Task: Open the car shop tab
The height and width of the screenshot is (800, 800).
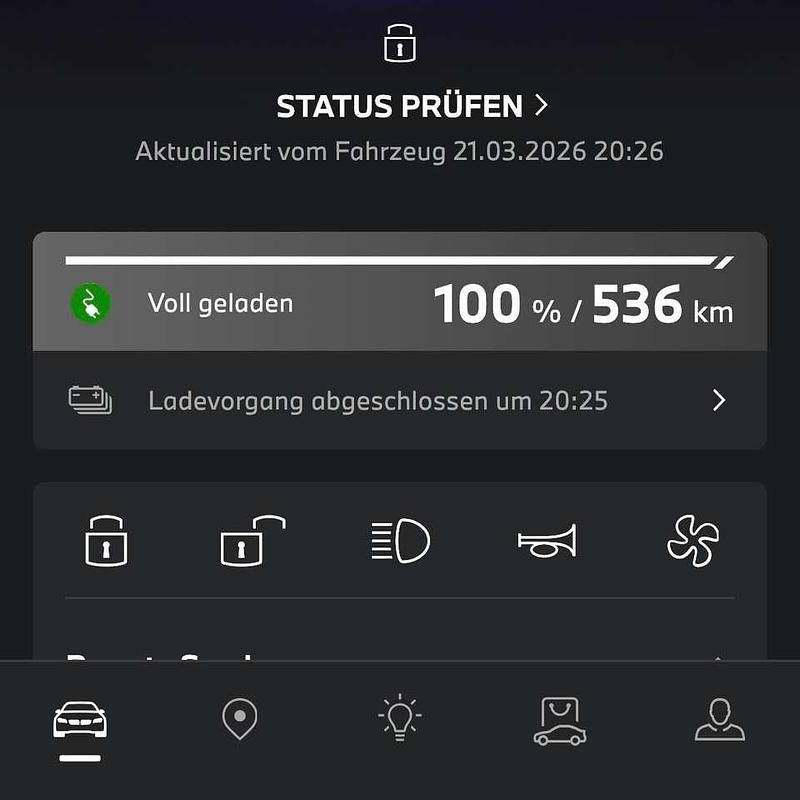Action: (x=560, y=720)
